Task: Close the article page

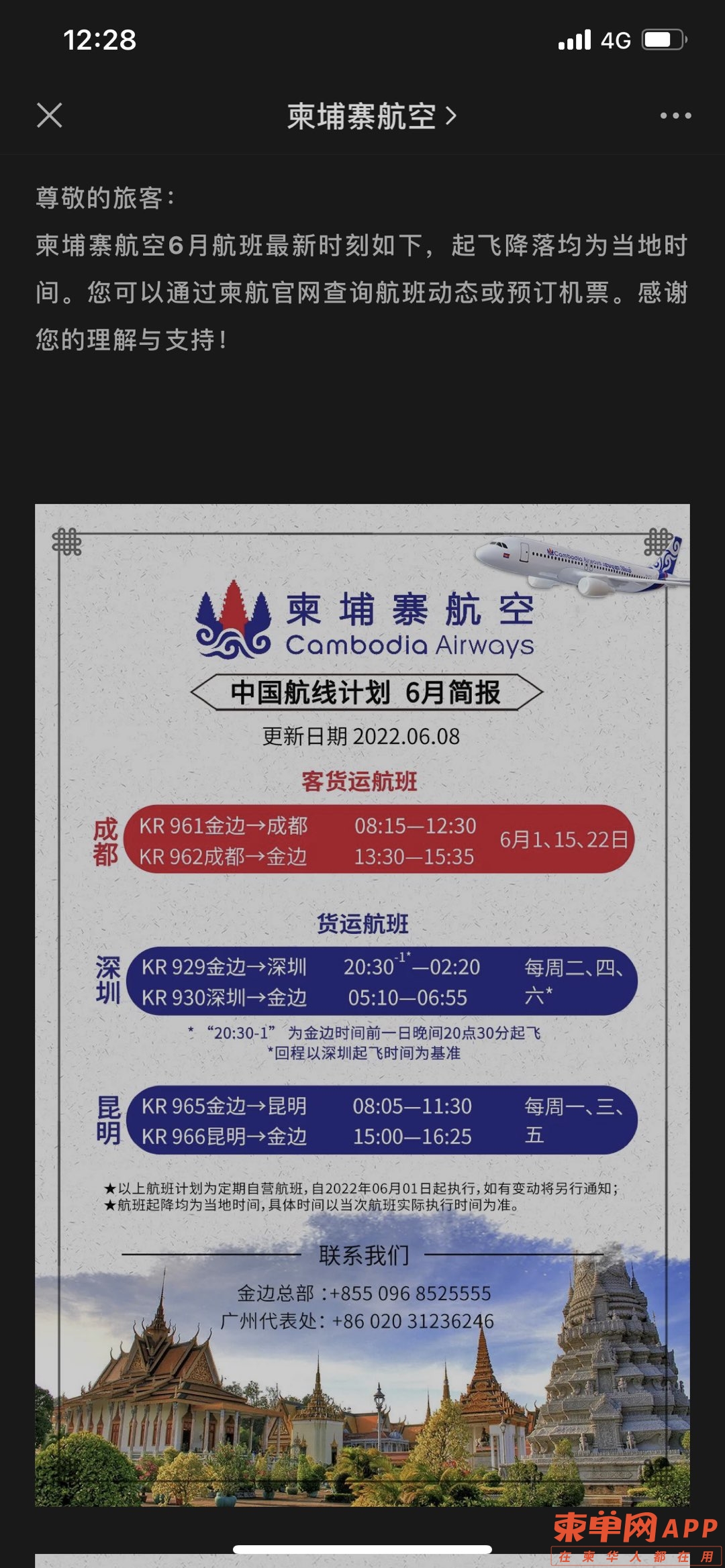Action: (x=50, y=115)
